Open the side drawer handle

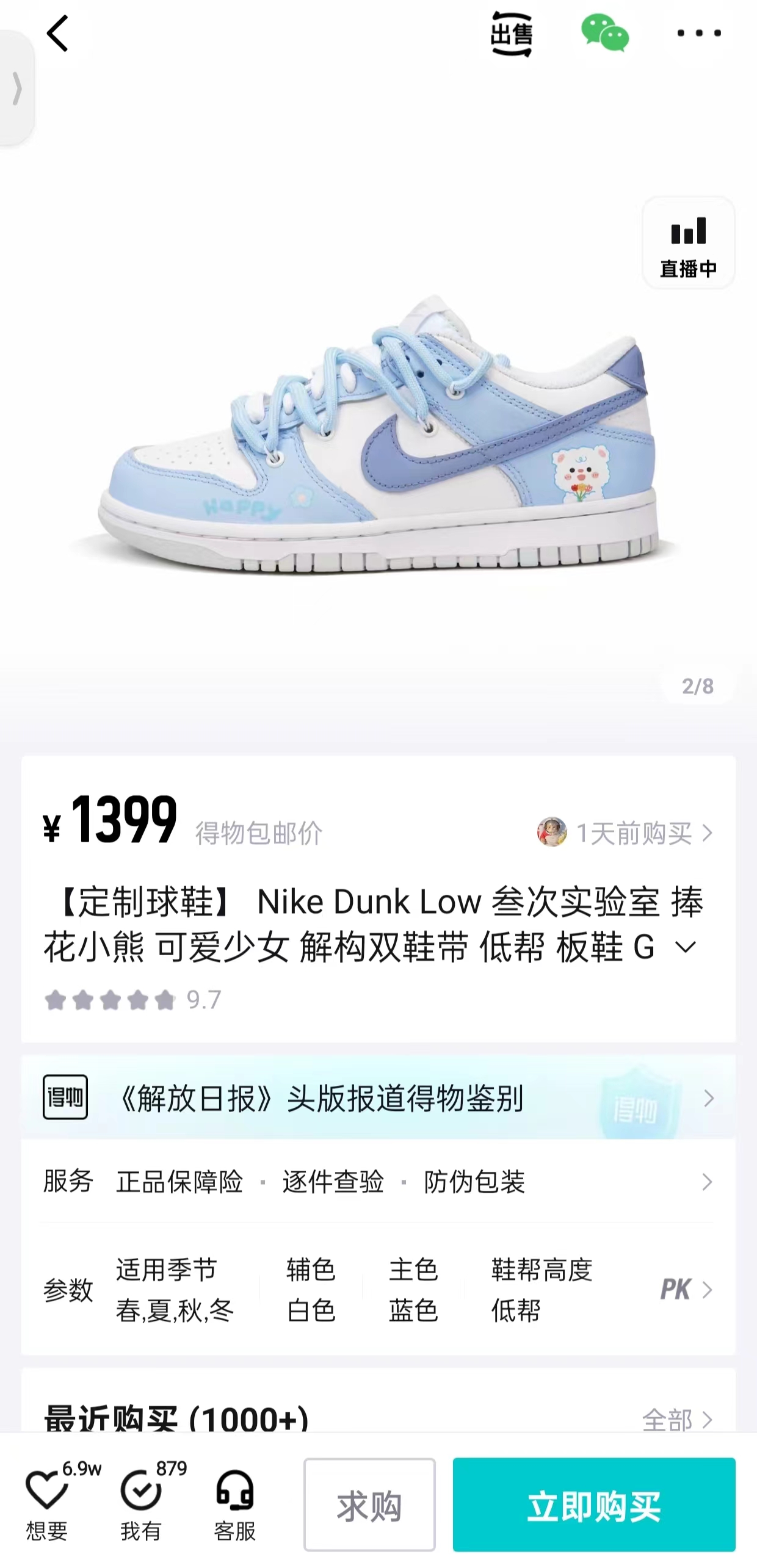[x=16, y=89]
